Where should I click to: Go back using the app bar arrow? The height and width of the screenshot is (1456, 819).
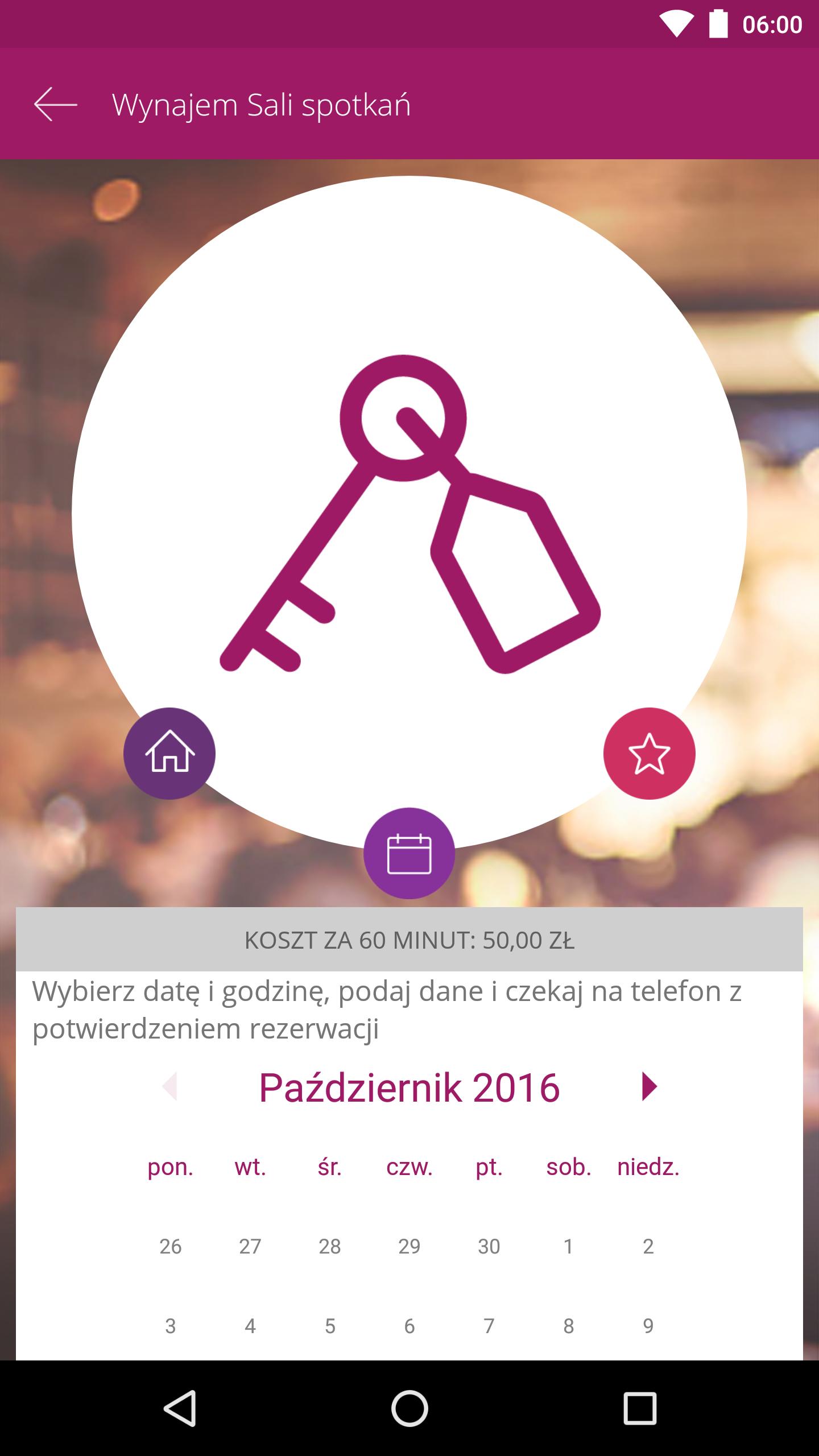(x=55, y=104)
